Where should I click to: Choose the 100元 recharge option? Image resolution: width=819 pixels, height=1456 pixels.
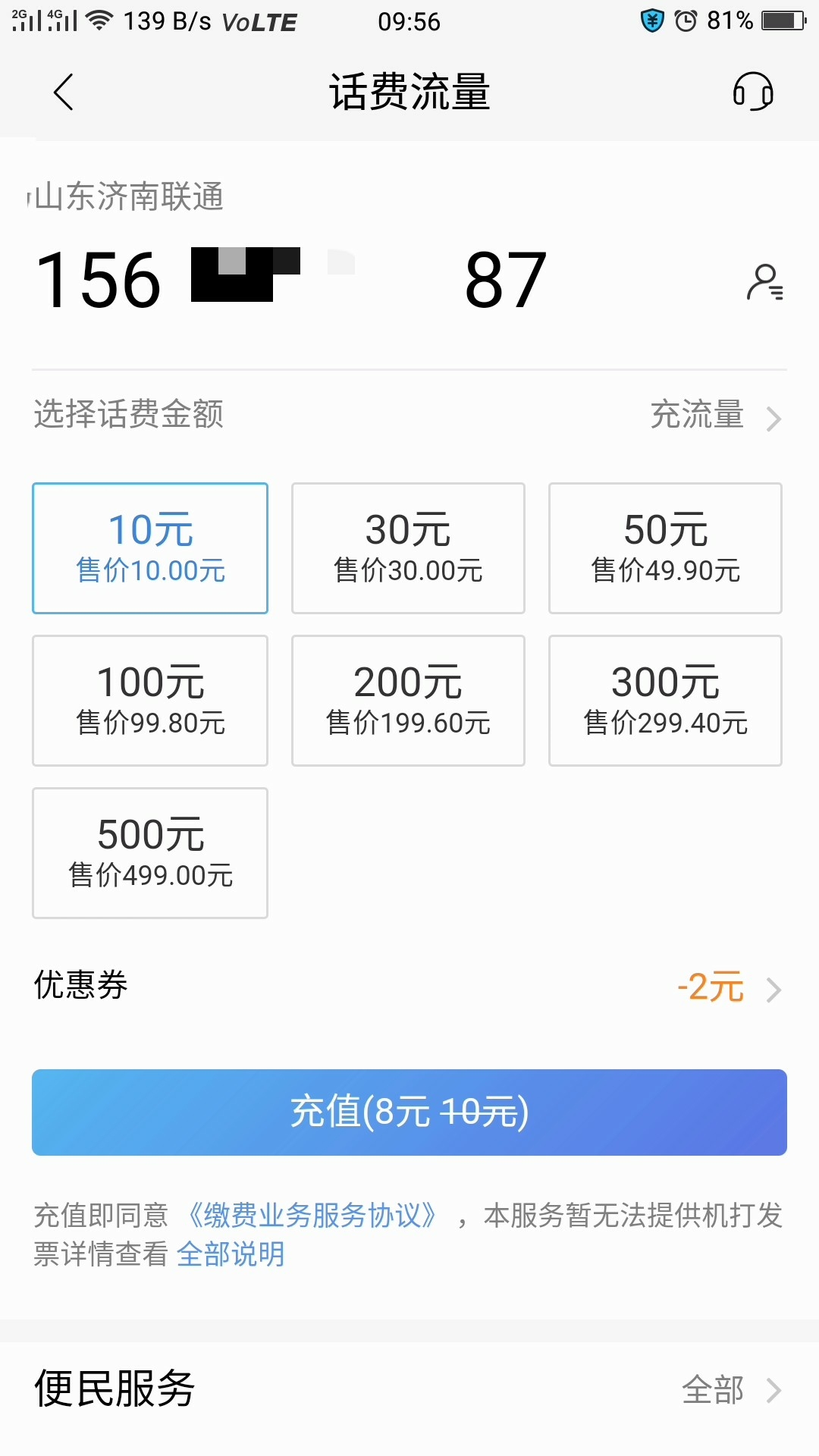(x=150, y=701)
